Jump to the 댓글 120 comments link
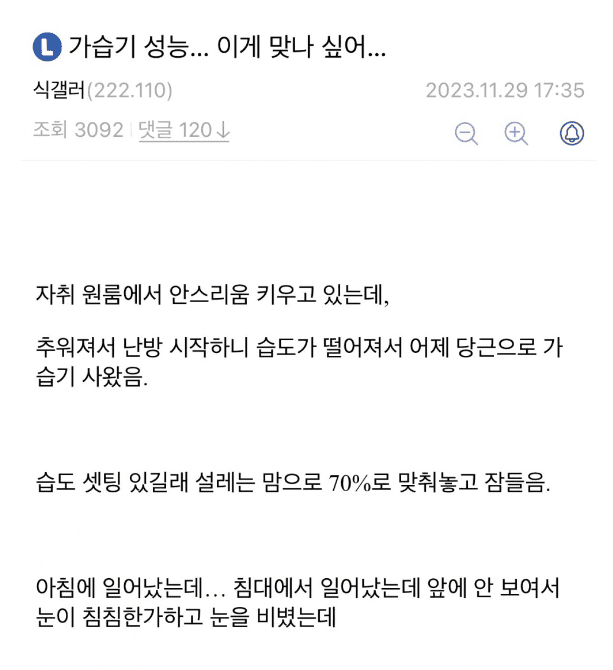This screenshot has height=670, width=613. pyautogui.click(x=185, y=131)
